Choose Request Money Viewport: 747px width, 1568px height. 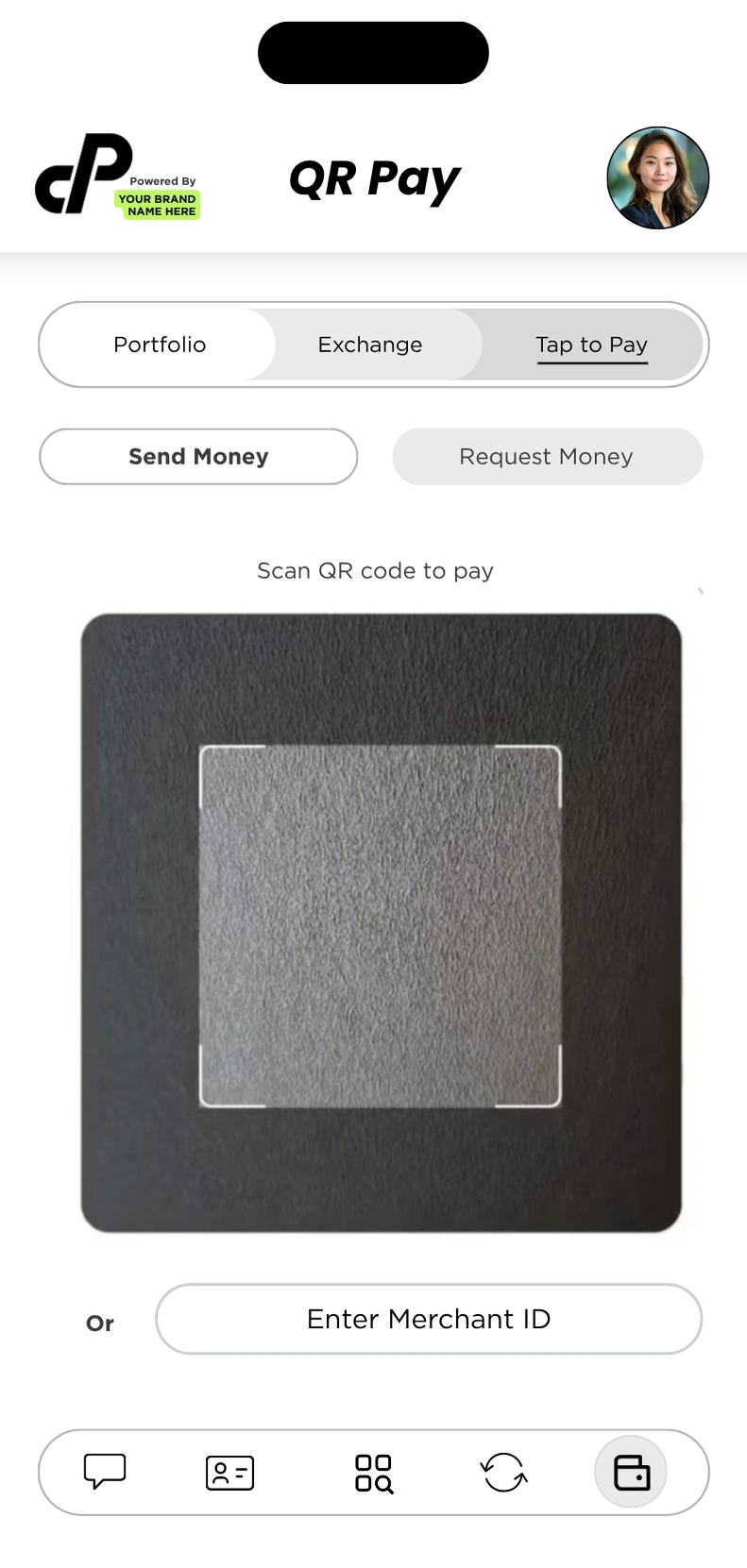[x=547, y=457]
